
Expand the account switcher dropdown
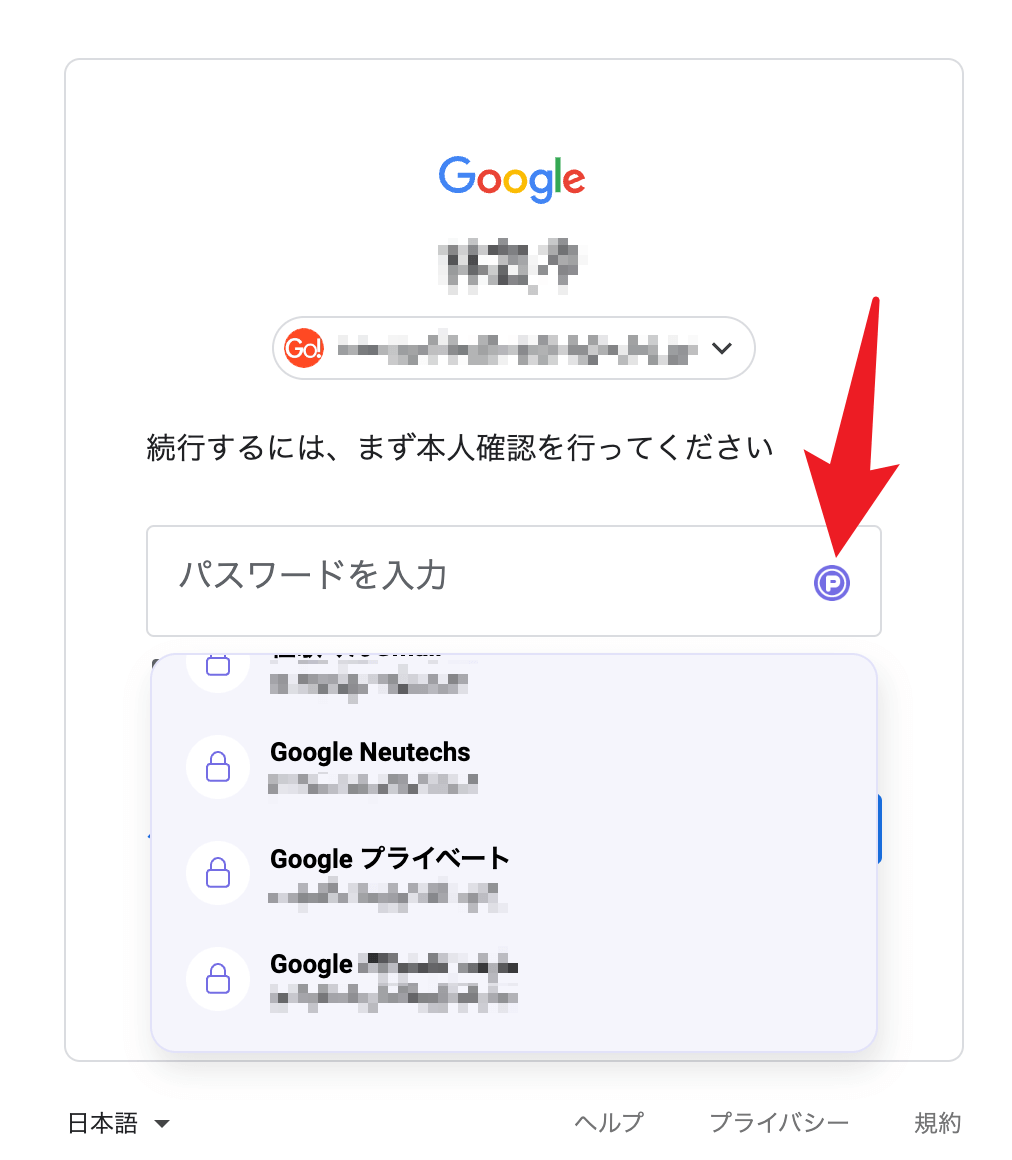point(721,348)
